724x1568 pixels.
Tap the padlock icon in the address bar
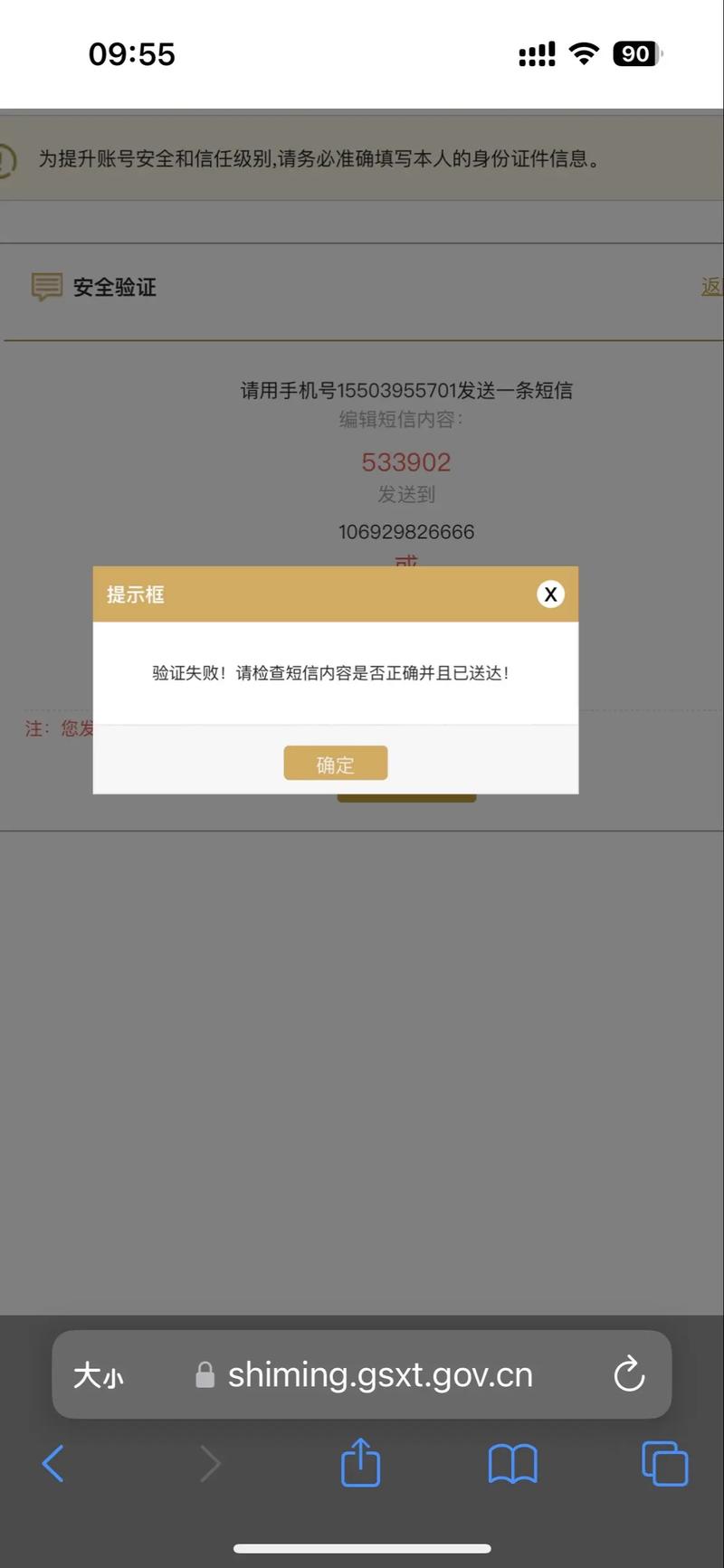tap(204, 1375)
